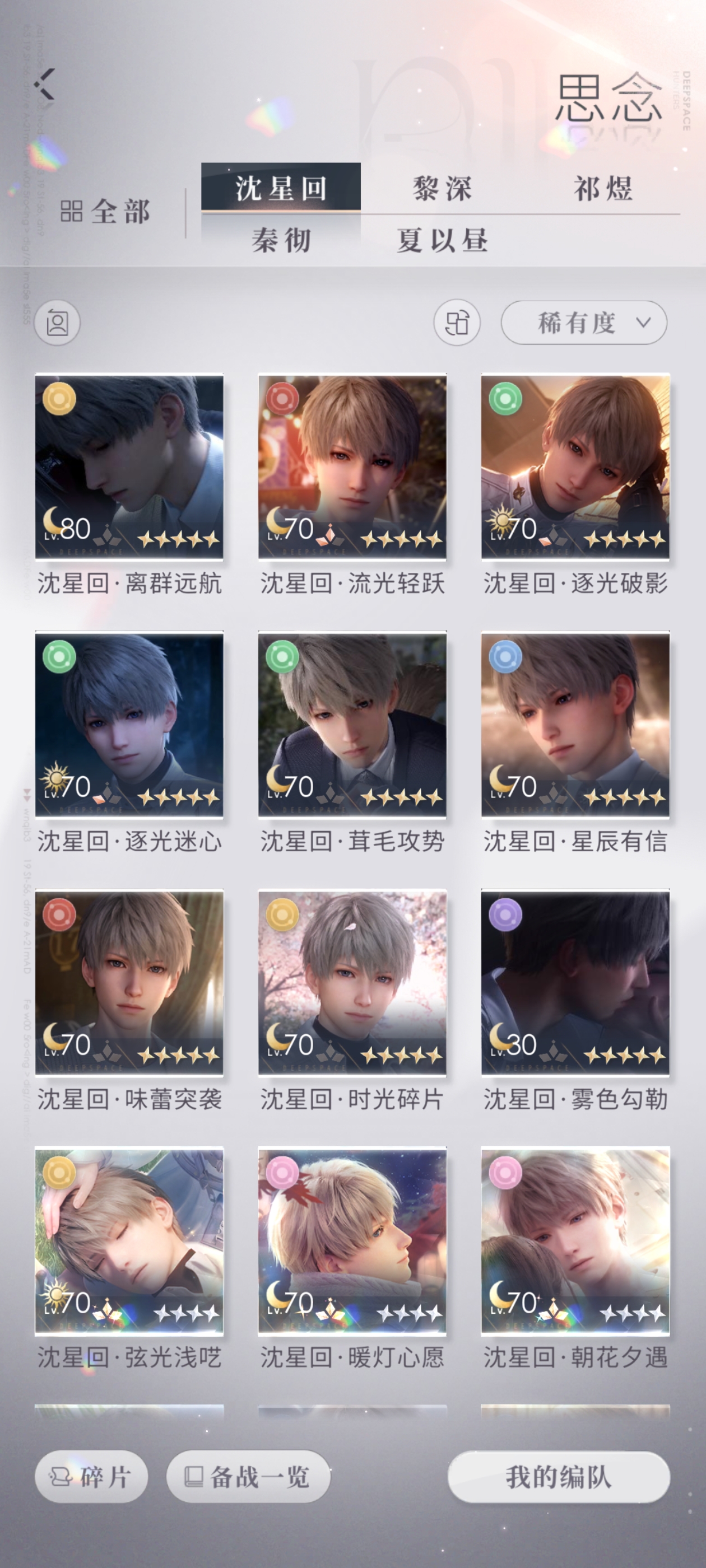Tap the switch-layout icon beside 稀有度

tap(457, 323)
